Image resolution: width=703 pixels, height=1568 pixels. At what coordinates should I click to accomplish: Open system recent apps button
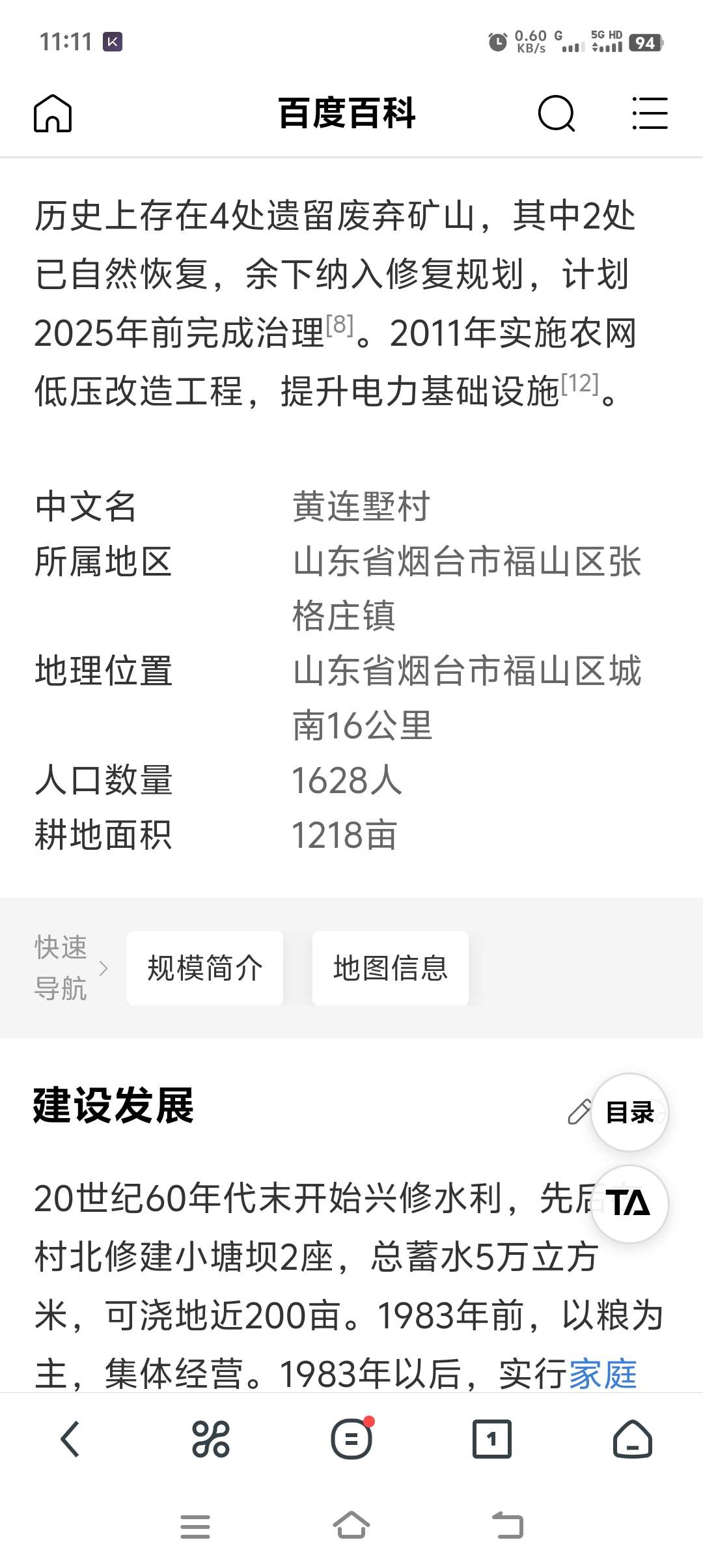pos(195,1526)
